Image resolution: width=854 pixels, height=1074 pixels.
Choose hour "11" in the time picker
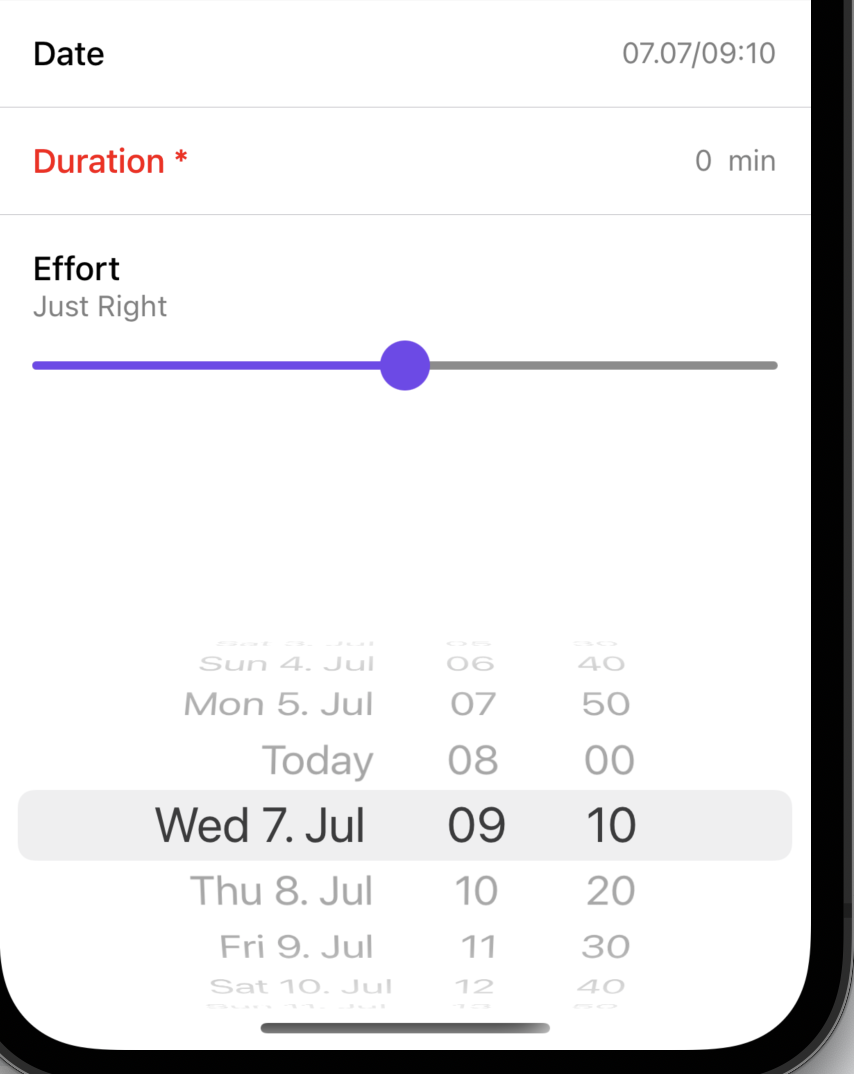coord(474,946)
